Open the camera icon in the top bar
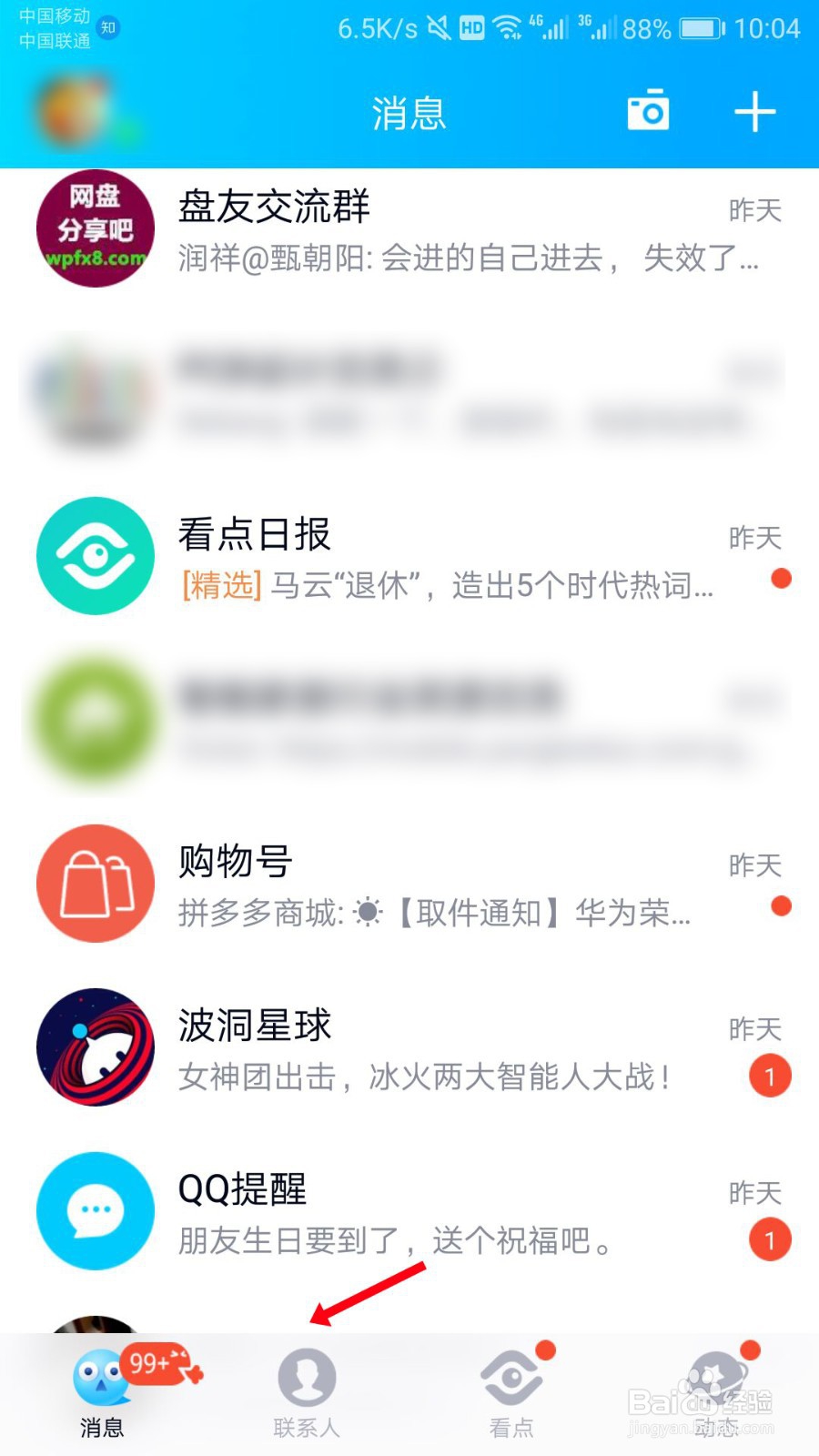 click(x=647, y=110)
